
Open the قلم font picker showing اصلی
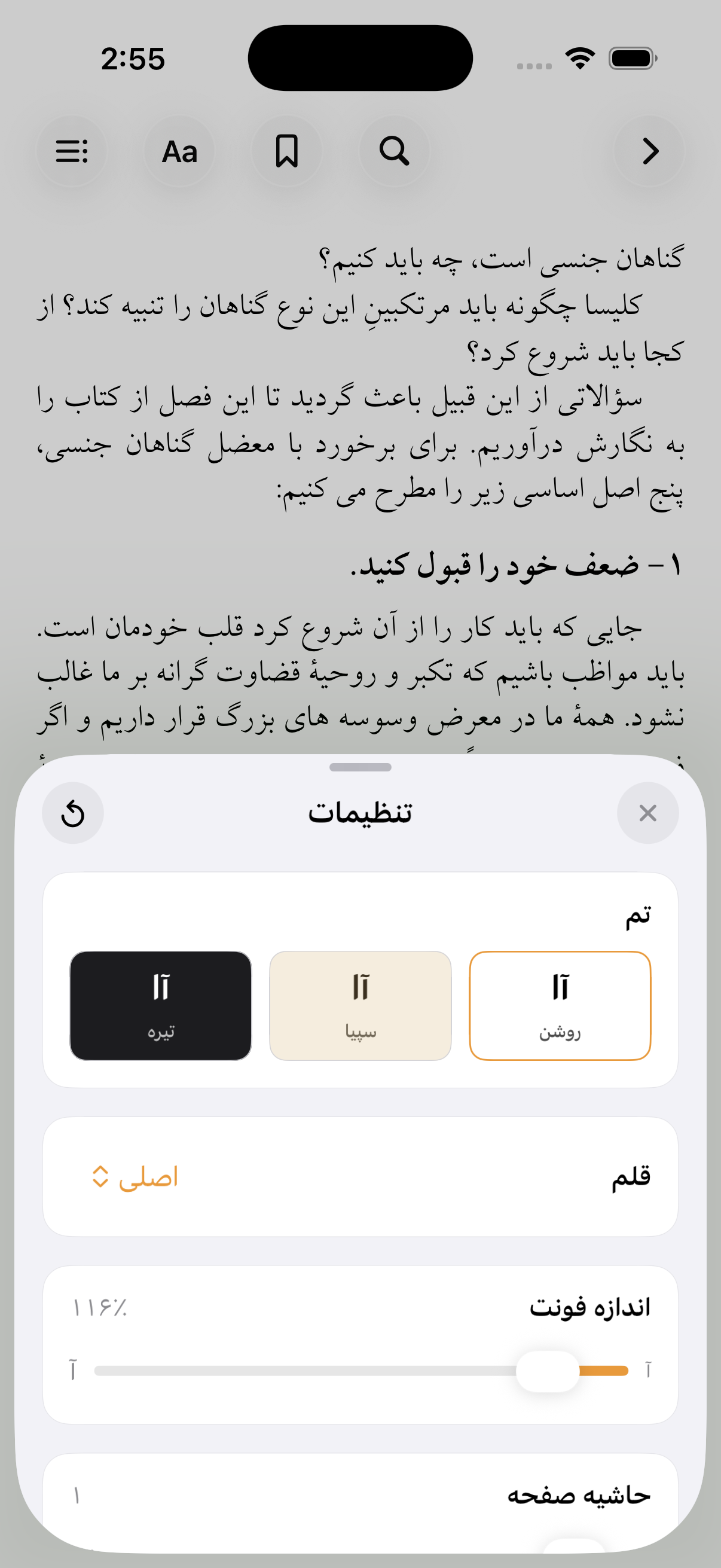coord(135,1177)
